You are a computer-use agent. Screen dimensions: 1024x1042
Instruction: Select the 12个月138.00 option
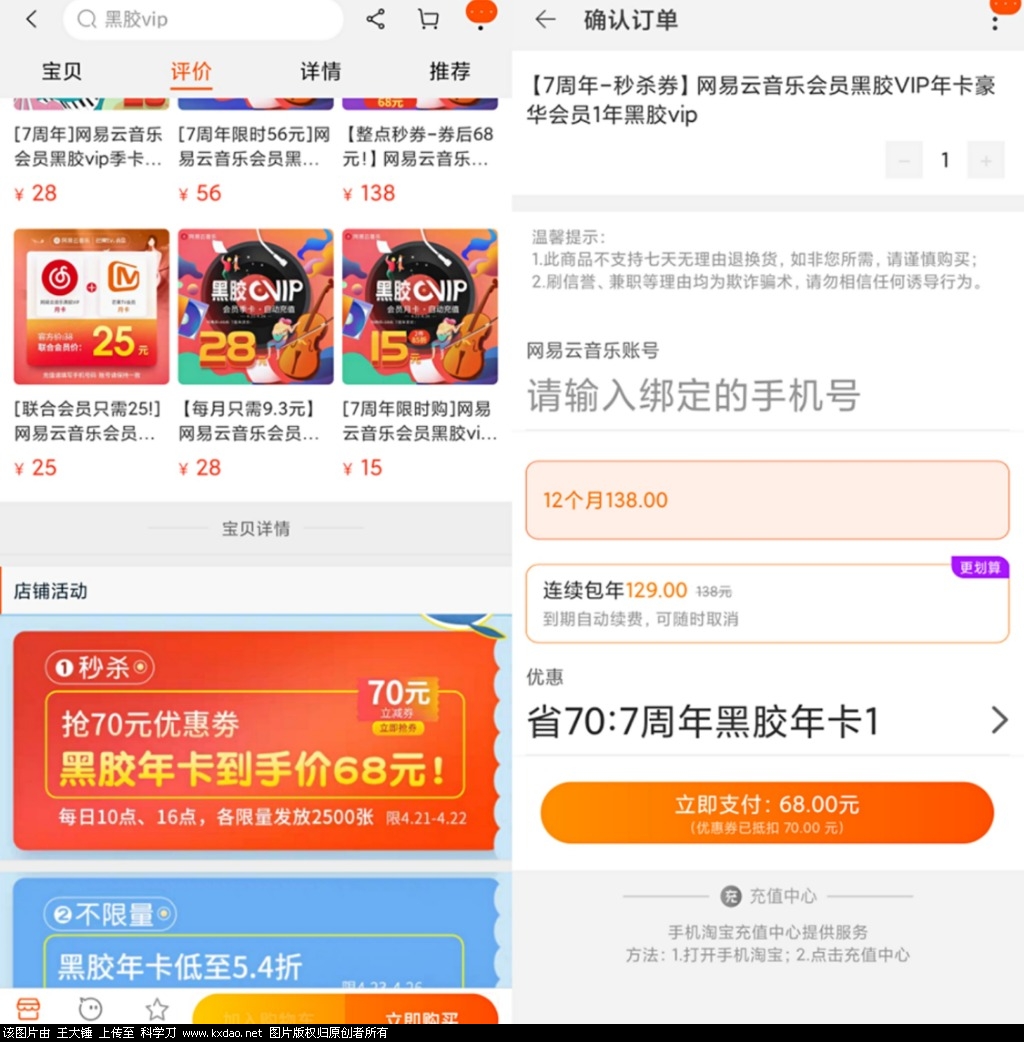coord(767,500)
